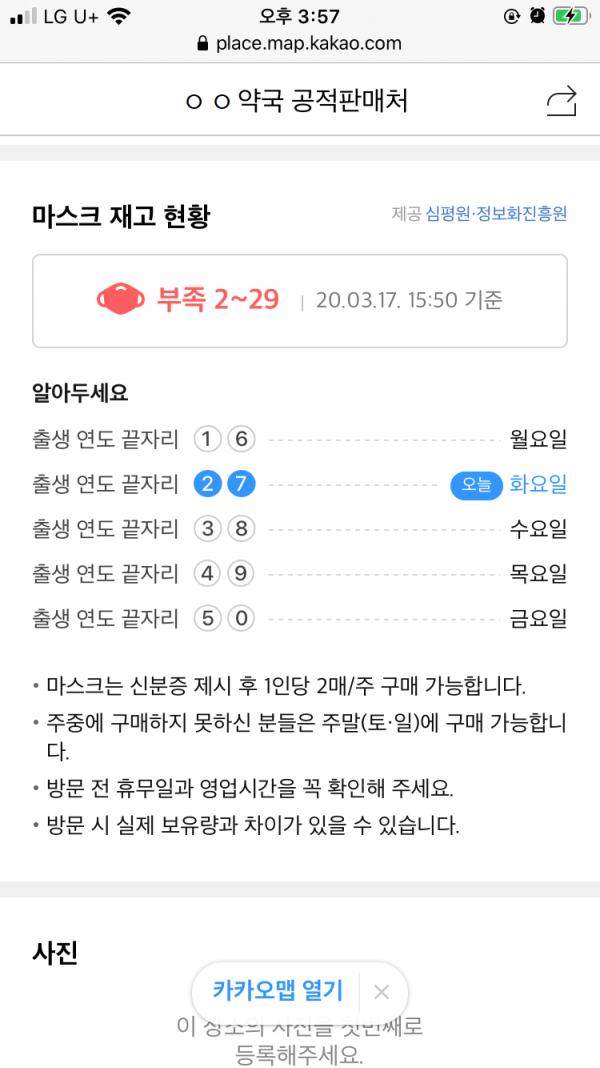Viewport: 600px width, 1068px height.
Task: Open the 심평원·정보화진흥원 provider link
Action: [x=496, y=214]
